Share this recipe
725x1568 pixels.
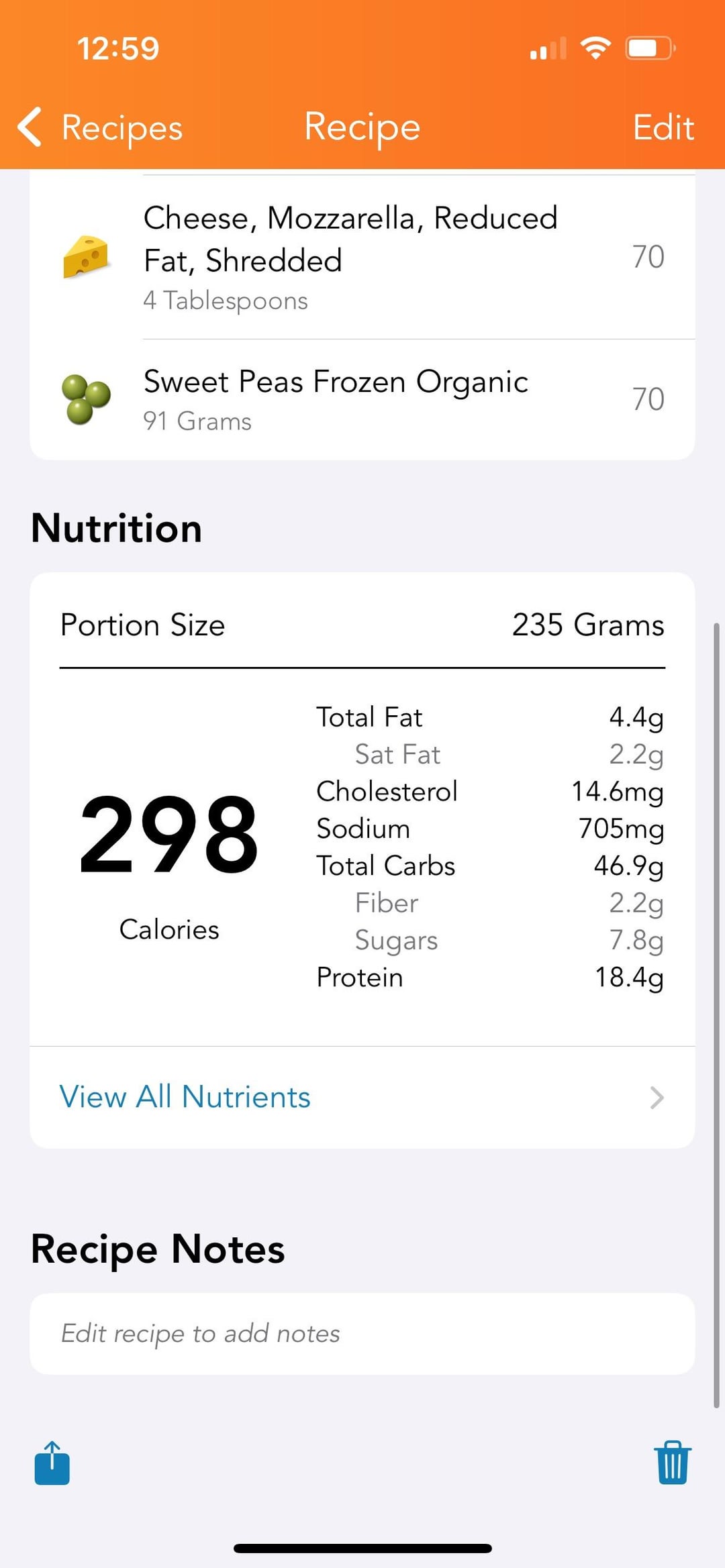(x=52, y=1463)
